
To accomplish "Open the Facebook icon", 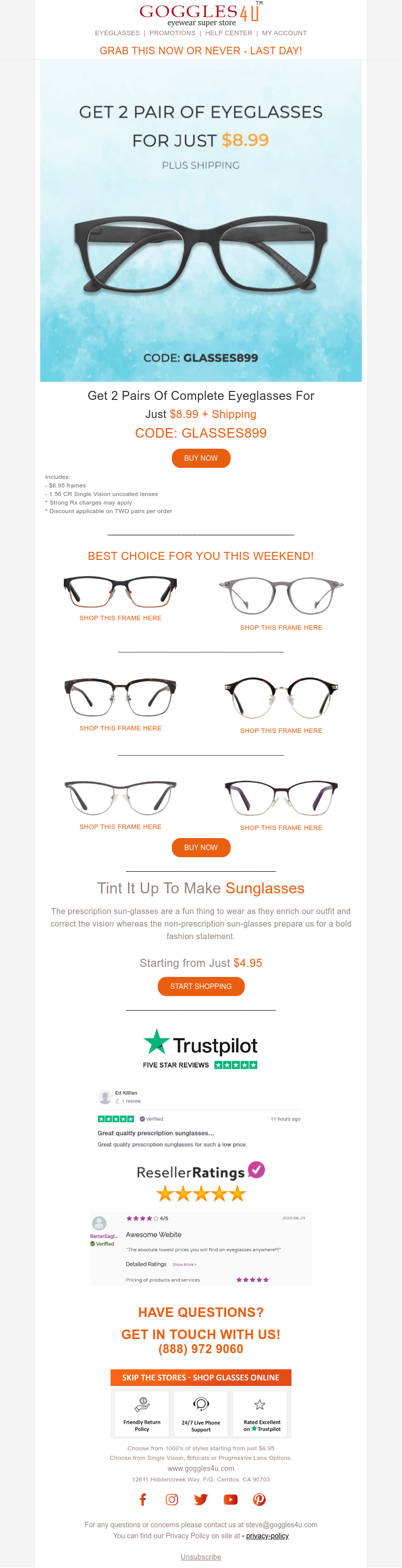I will pos(143,1499).
